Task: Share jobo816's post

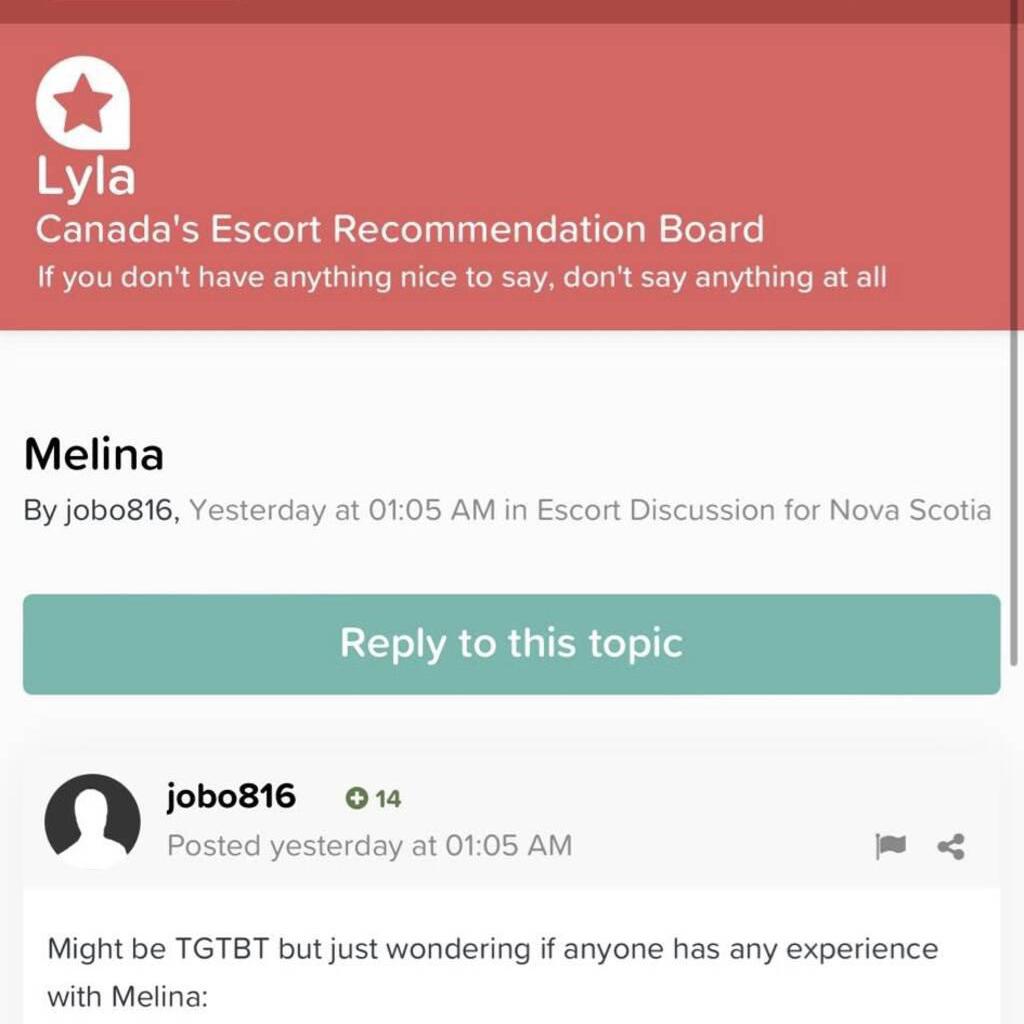Action: coord(951,848)
